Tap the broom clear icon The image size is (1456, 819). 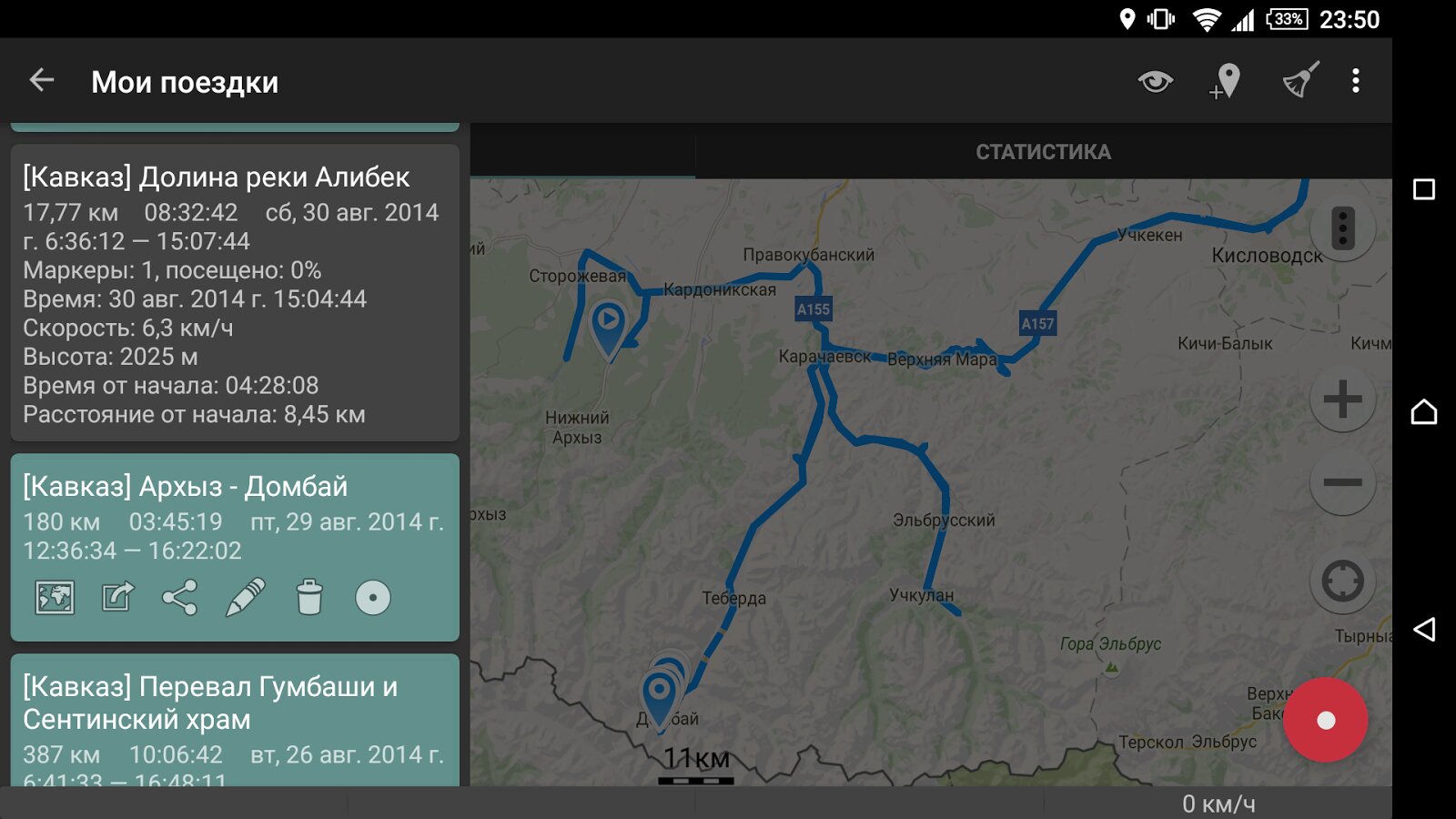tap(1300, 81)
